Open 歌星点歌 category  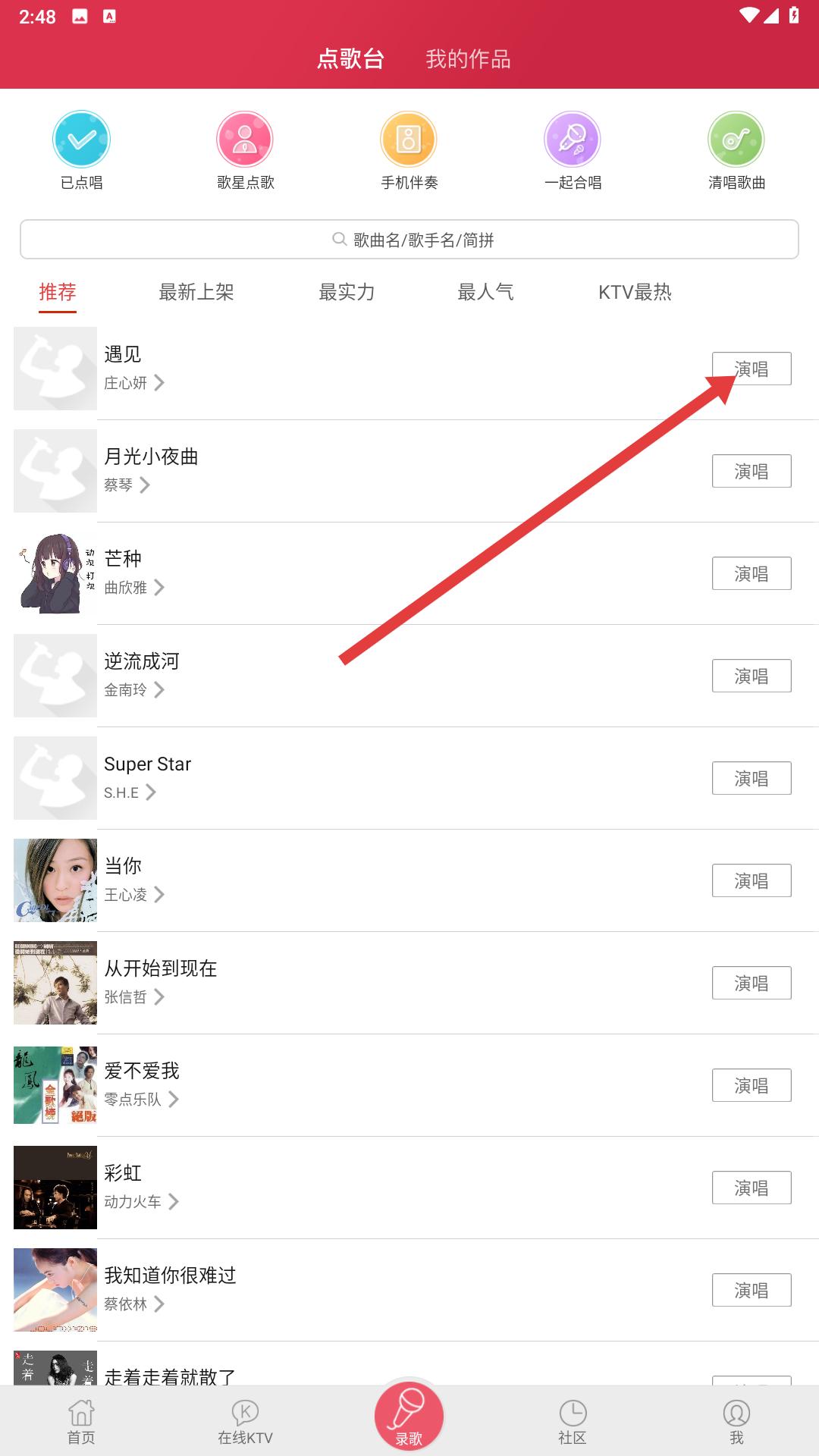(x=245, y=150)
